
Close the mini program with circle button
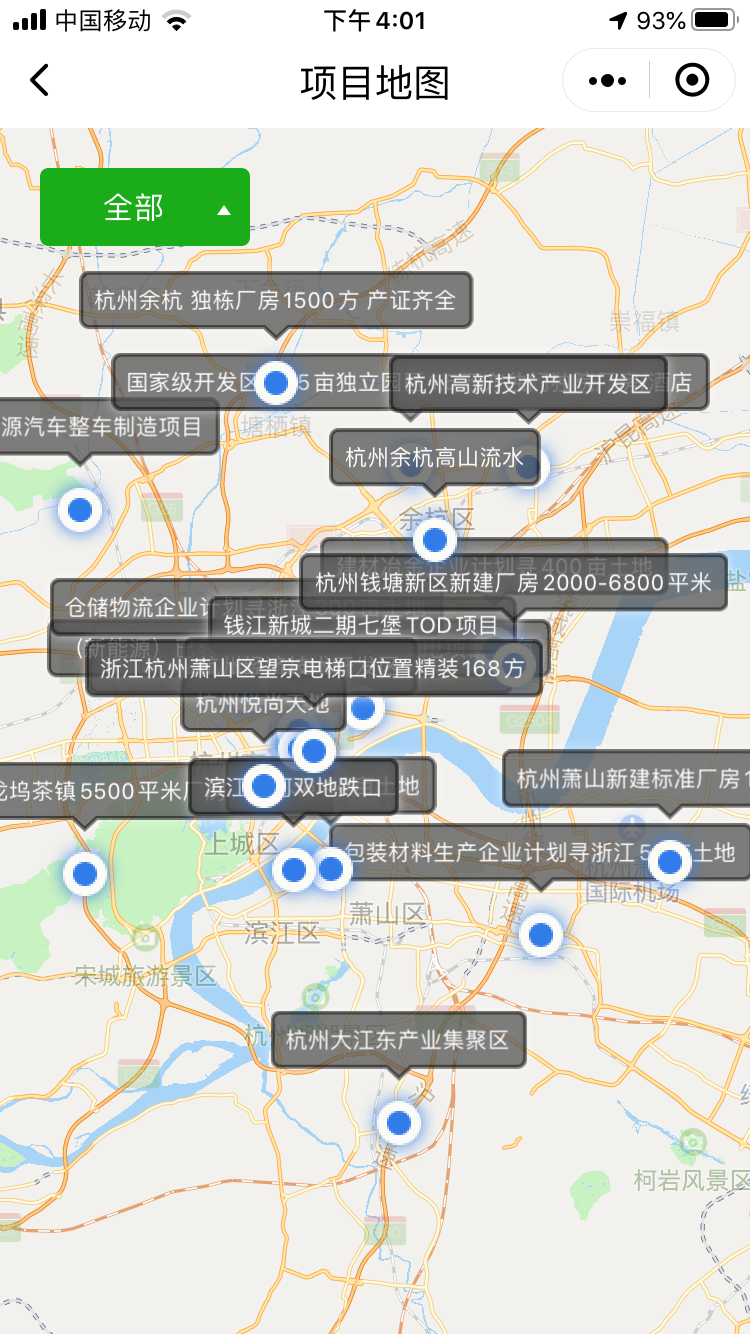click(x=692, y=80)
